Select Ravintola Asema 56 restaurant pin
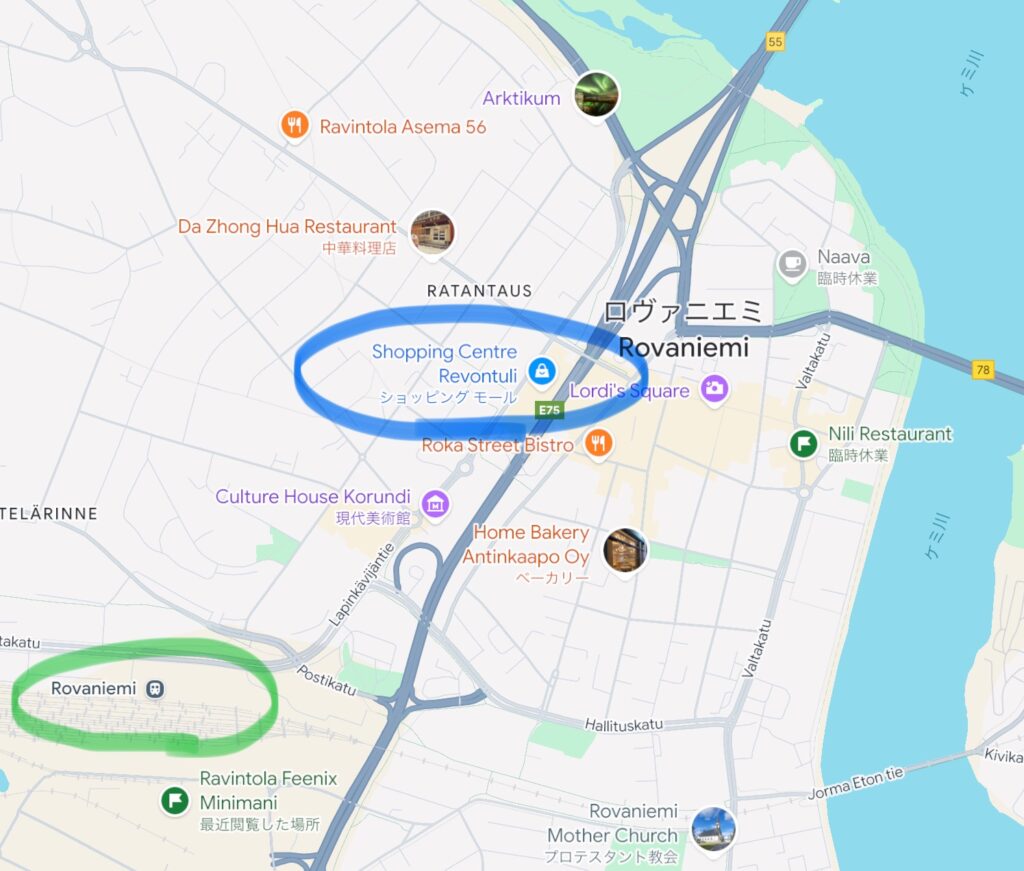This screenshot has height=871, width=1024. [x=294, y=125]
